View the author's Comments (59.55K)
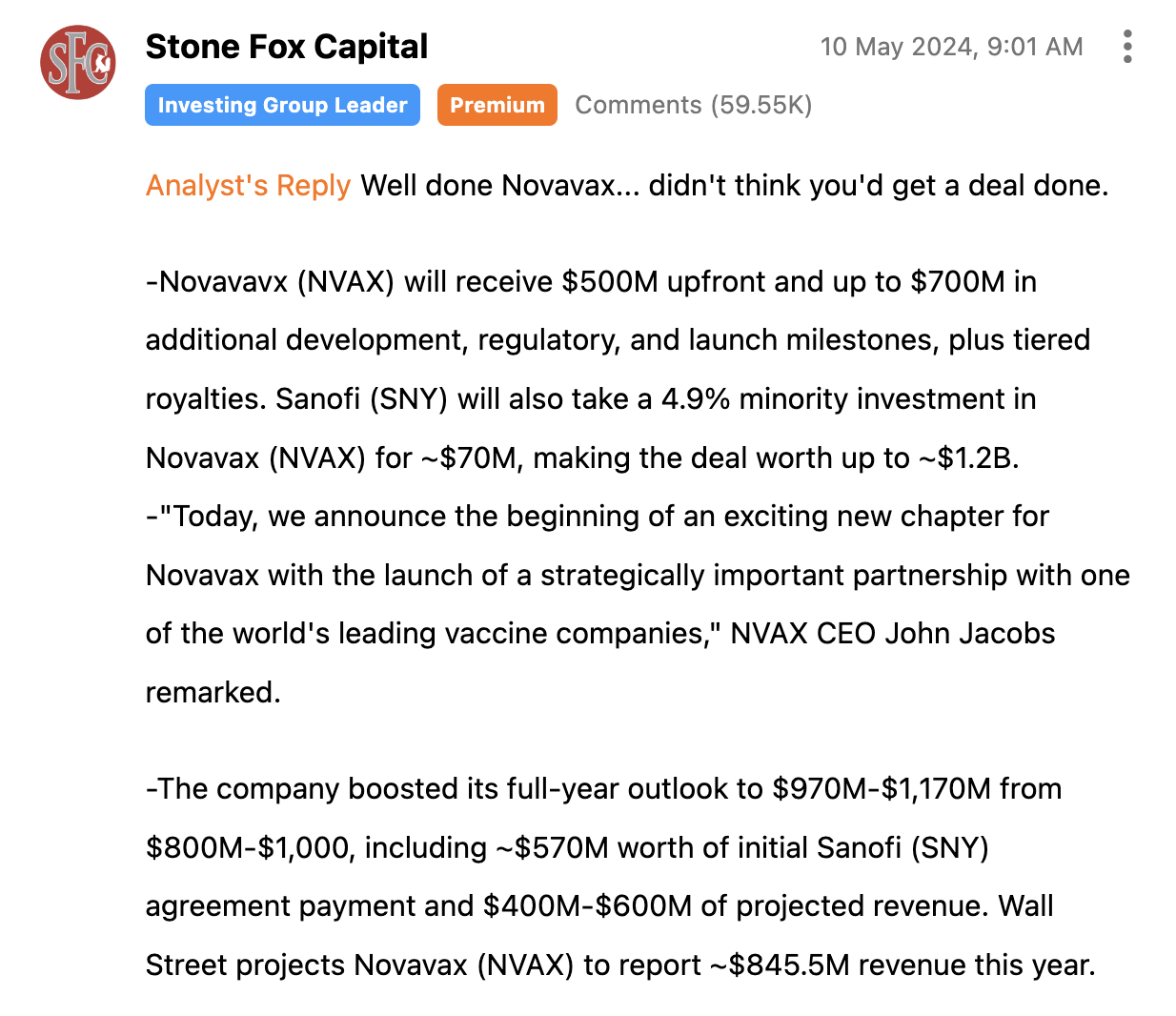The image size is (1176, 1016). [693, 105]
